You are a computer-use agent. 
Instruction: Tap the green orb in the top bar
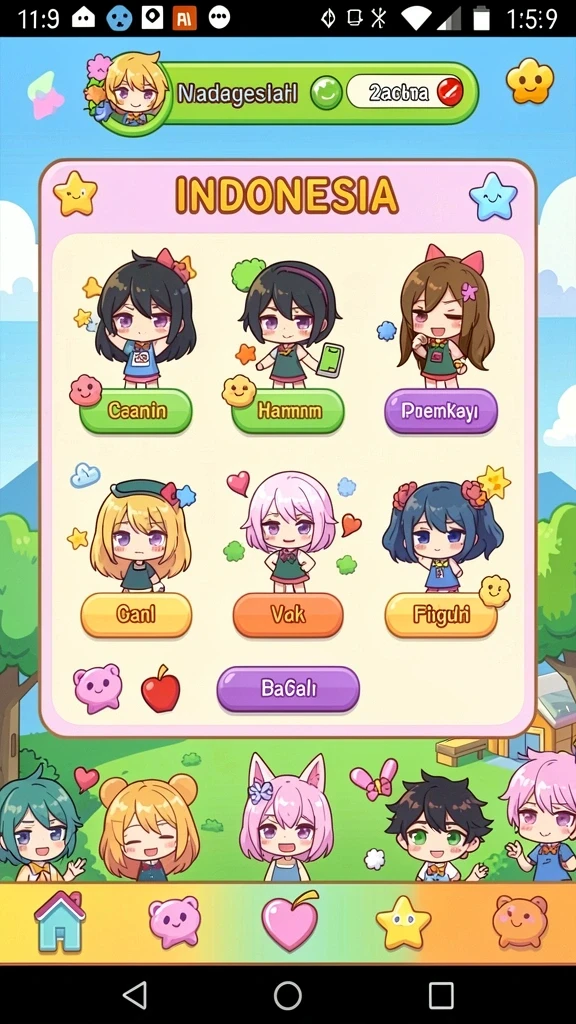click(x=326, y=92)
